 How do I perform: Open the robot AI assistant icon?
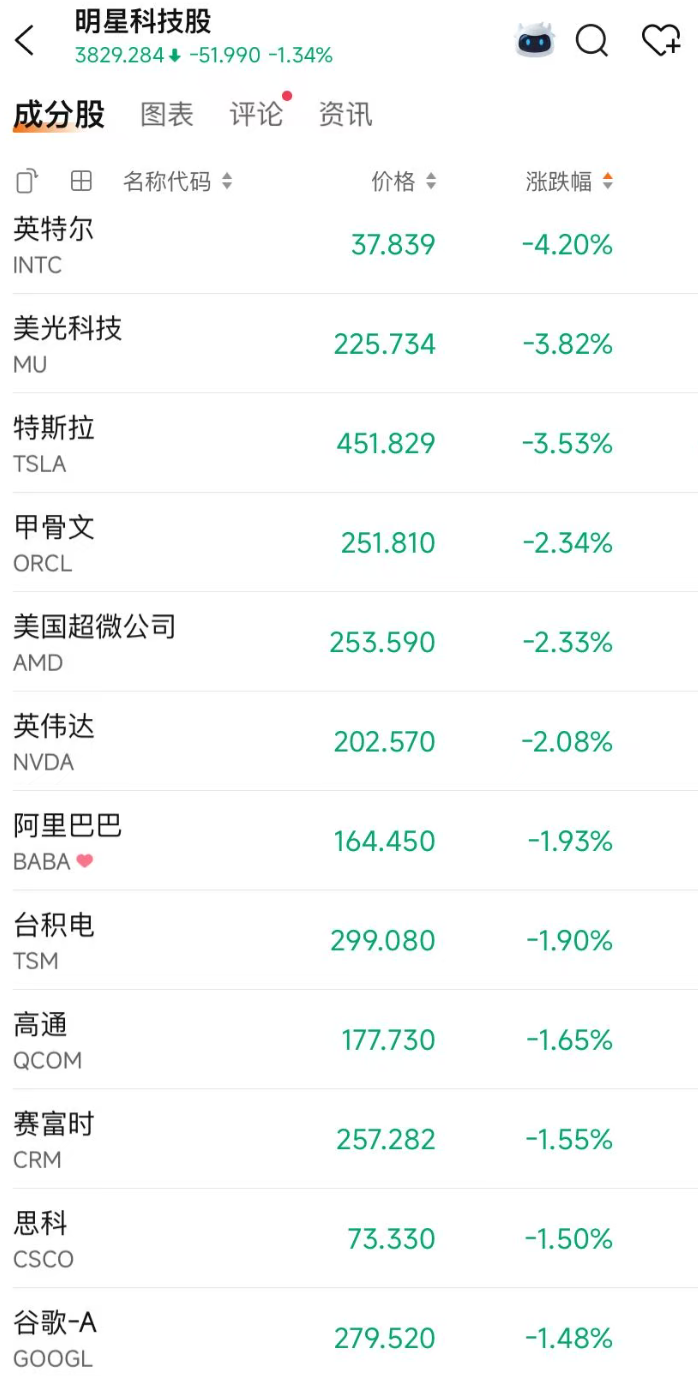tap(534, 41)
